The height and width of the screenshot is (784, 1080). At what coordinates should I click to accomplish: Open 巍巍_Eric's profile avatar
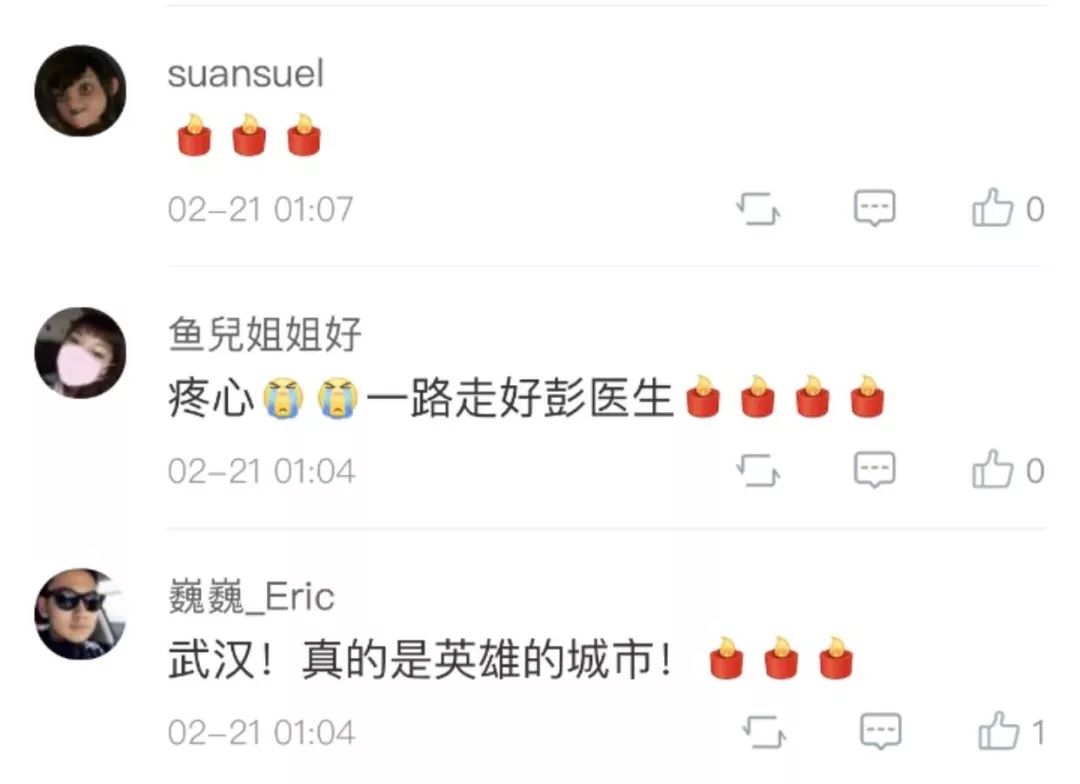coord(80,614)
